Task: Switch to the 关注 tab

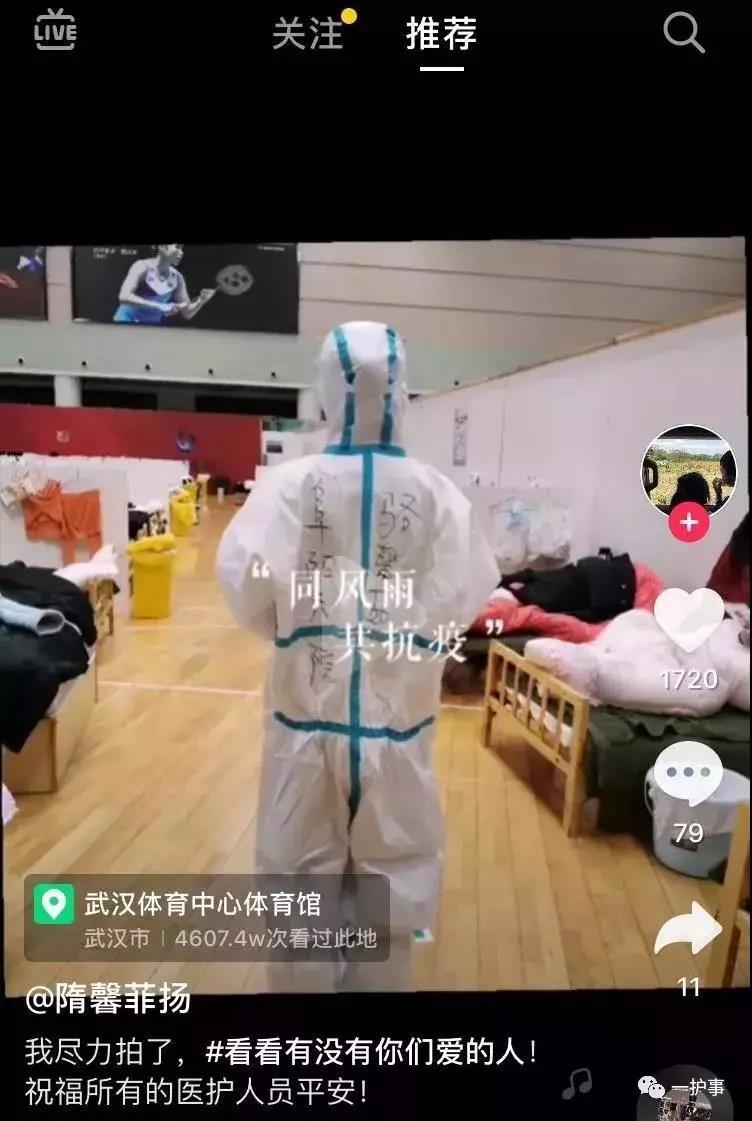Action: point(308,34)
